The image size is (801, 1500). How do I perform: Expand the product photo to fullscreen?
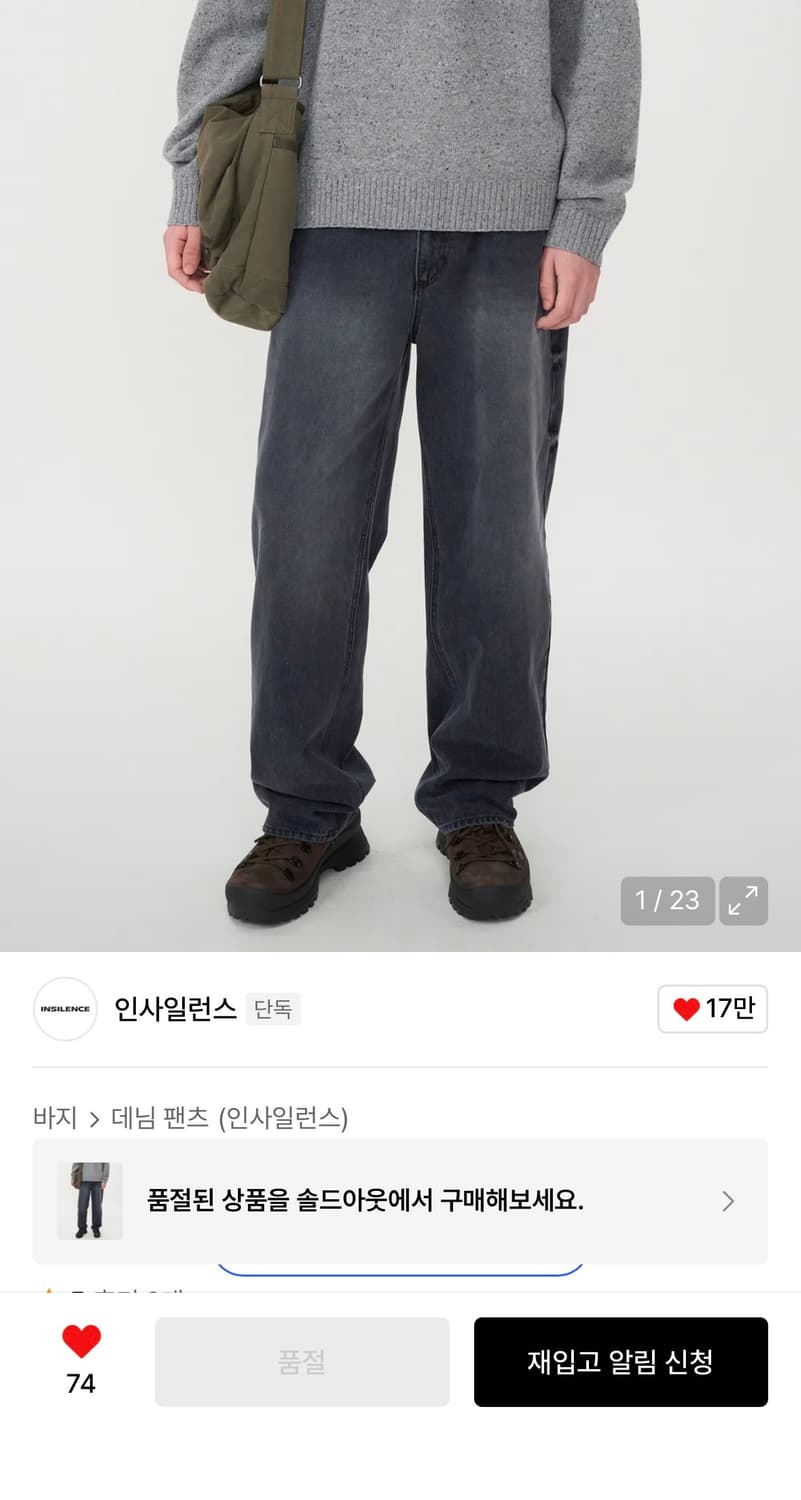click(x=743, y=901)
